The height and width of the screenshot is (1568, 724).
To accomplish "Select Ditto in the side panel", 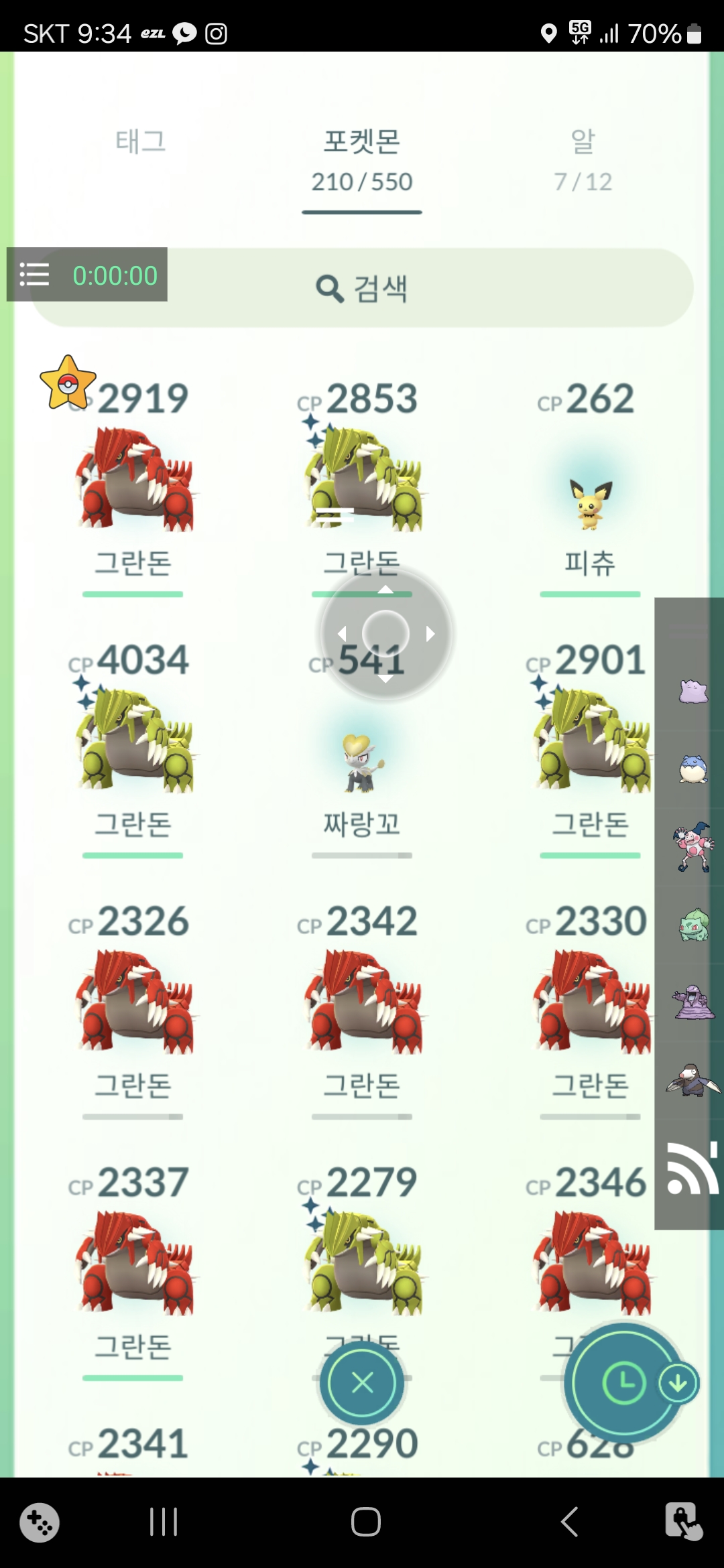I will [x=693, y=692].
